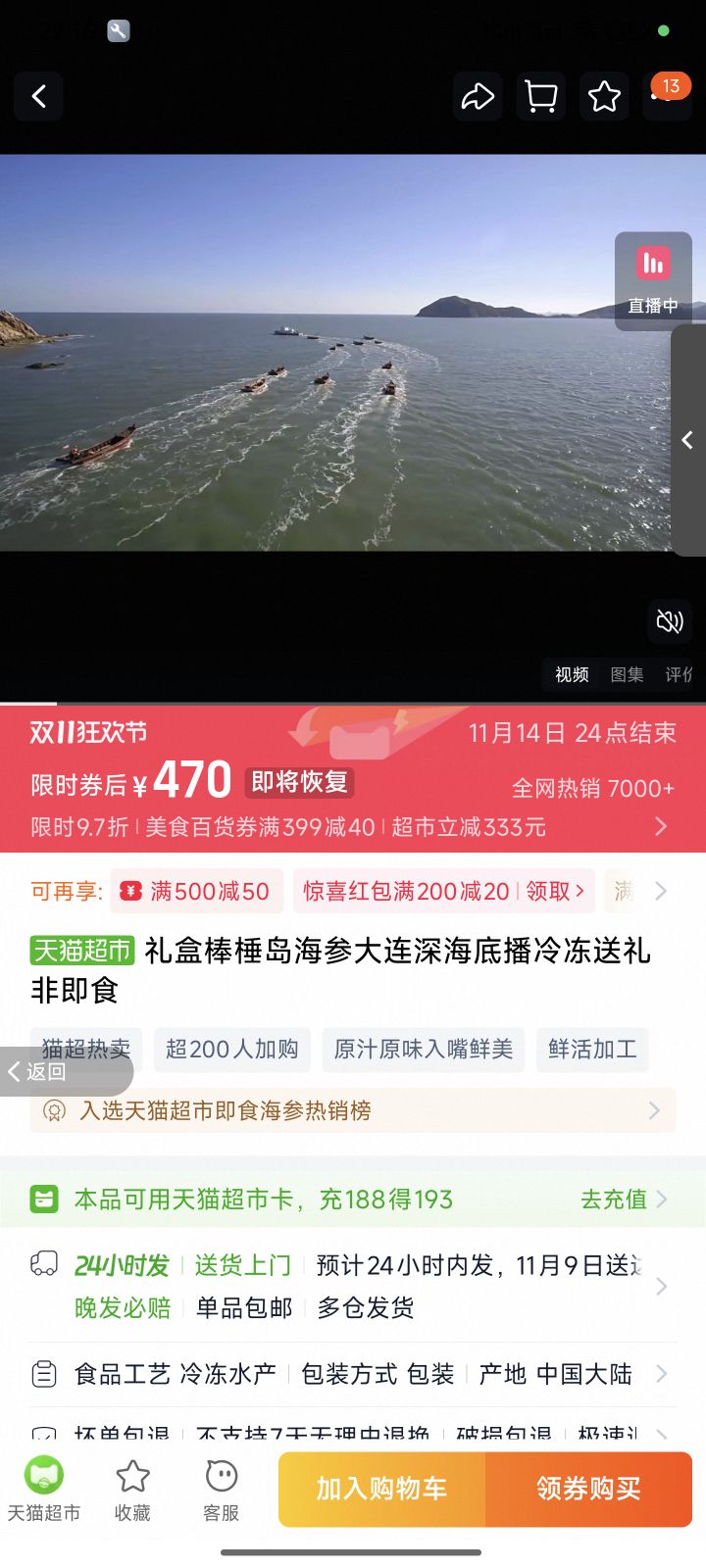Tap 领取 to claim the red packet
The image size is (706, 1568).
(551, 891)
